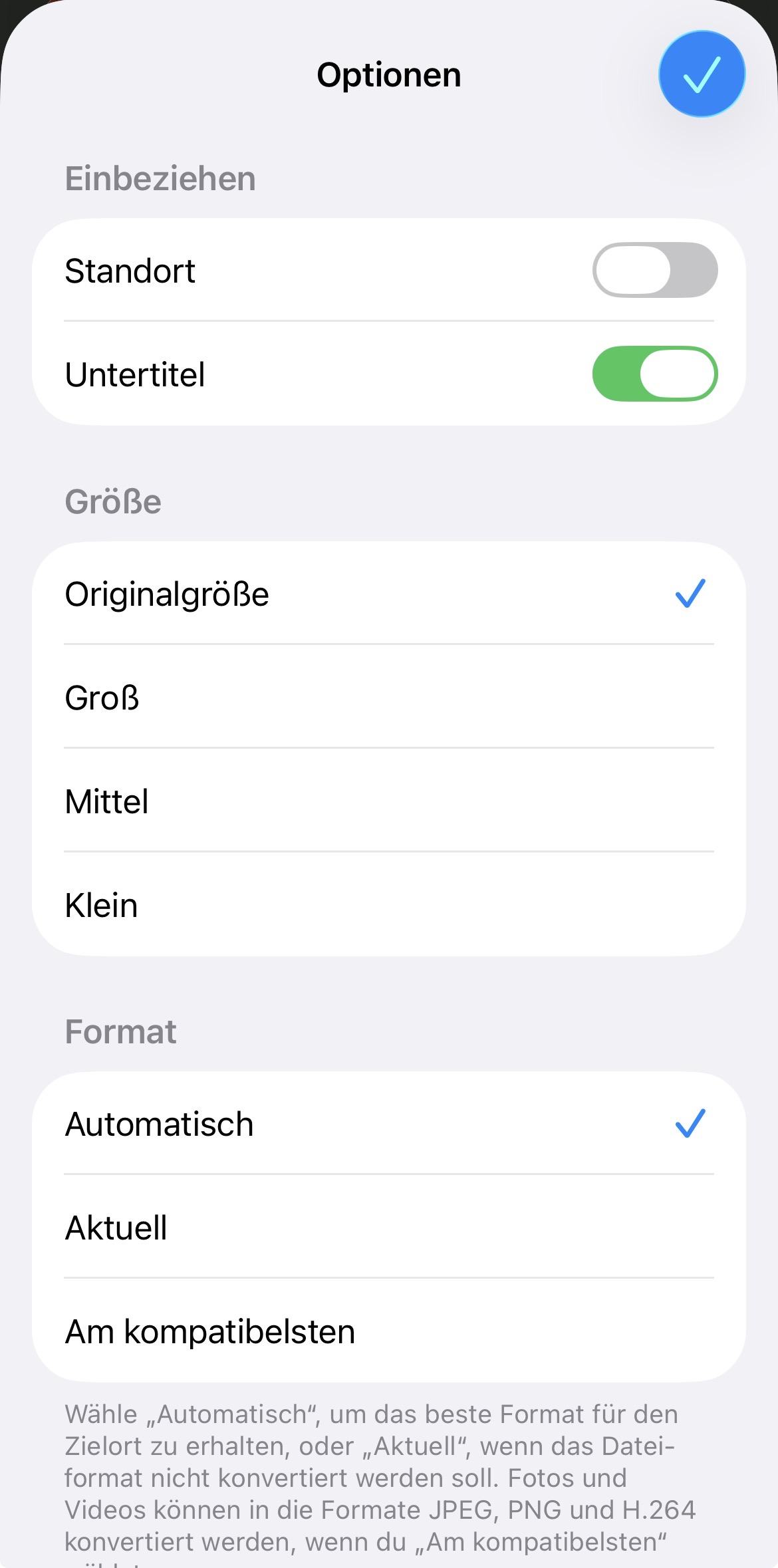
Task: Select the Automatisch format
Action: click(388, 1124)
